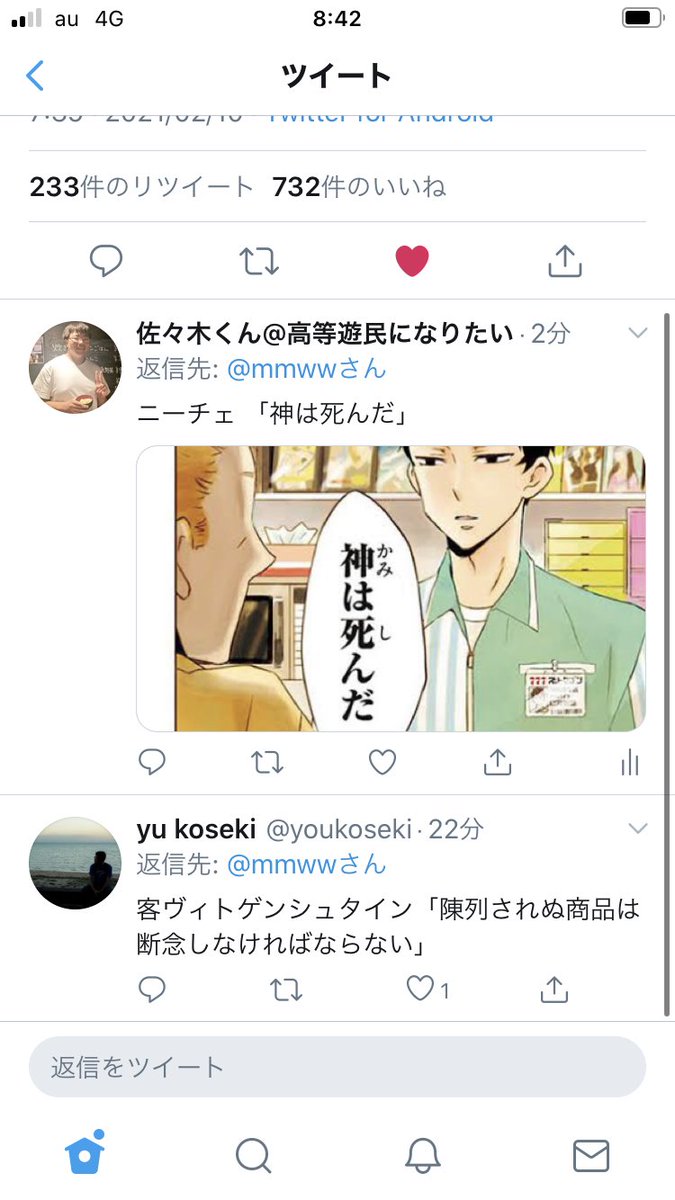Share the main tweet
Image resolution: width=675 pixels, height=1200 pixels.
click(x=565, y=261)
